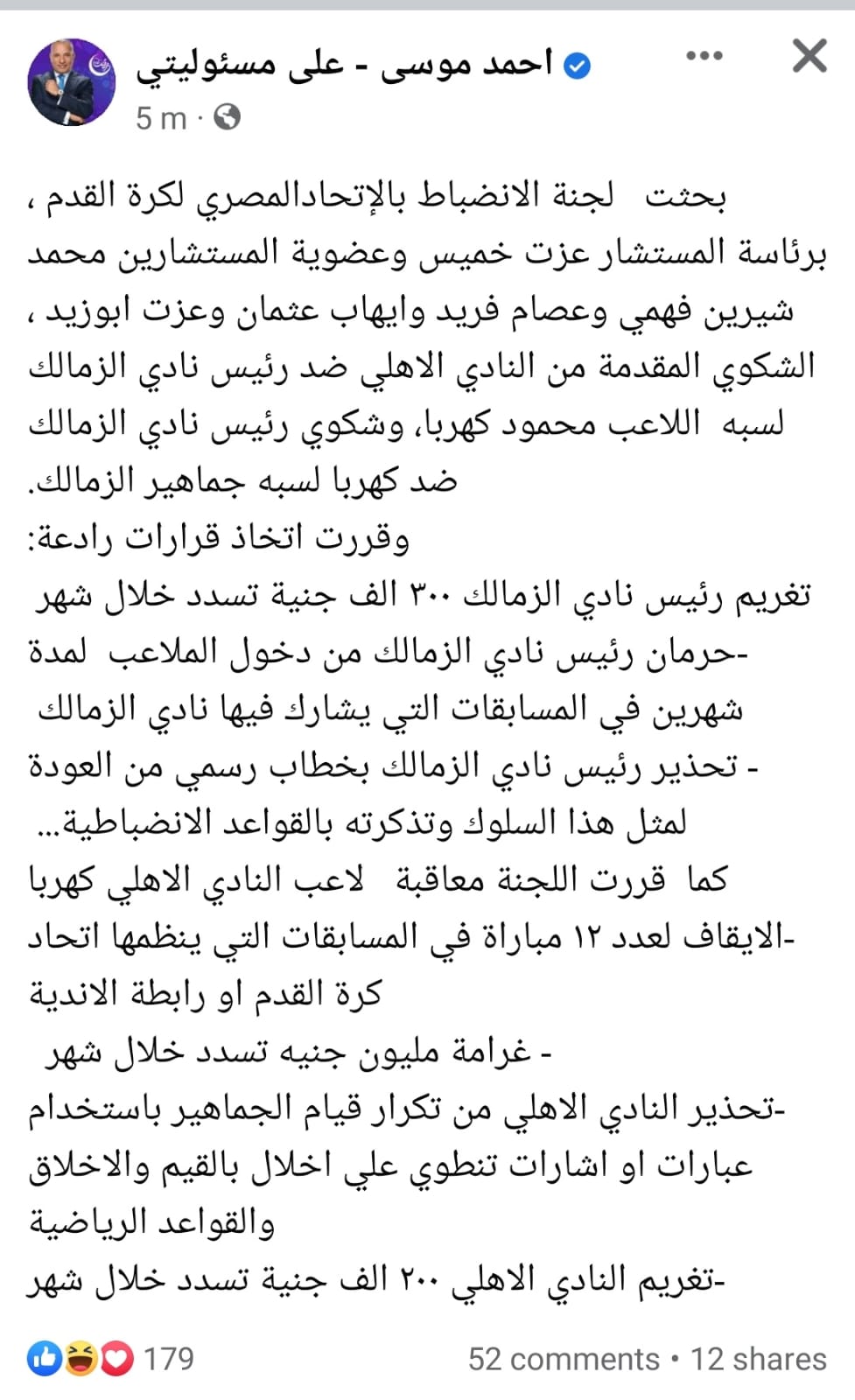This screenshot has width=855, height=1400.
Task: See the 12 shares list
Action: 758,1359
